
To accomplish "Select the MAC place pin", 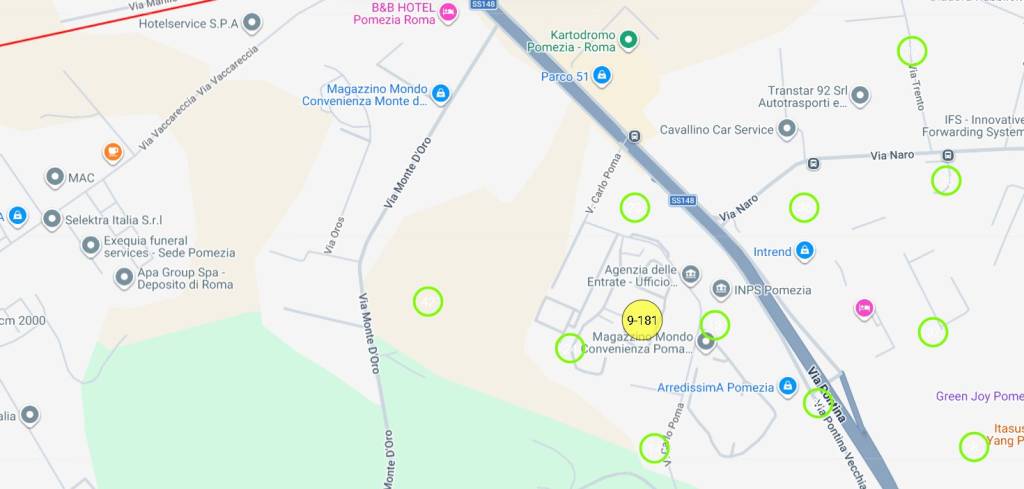I will pyautogui.click(x=55, y=178).
